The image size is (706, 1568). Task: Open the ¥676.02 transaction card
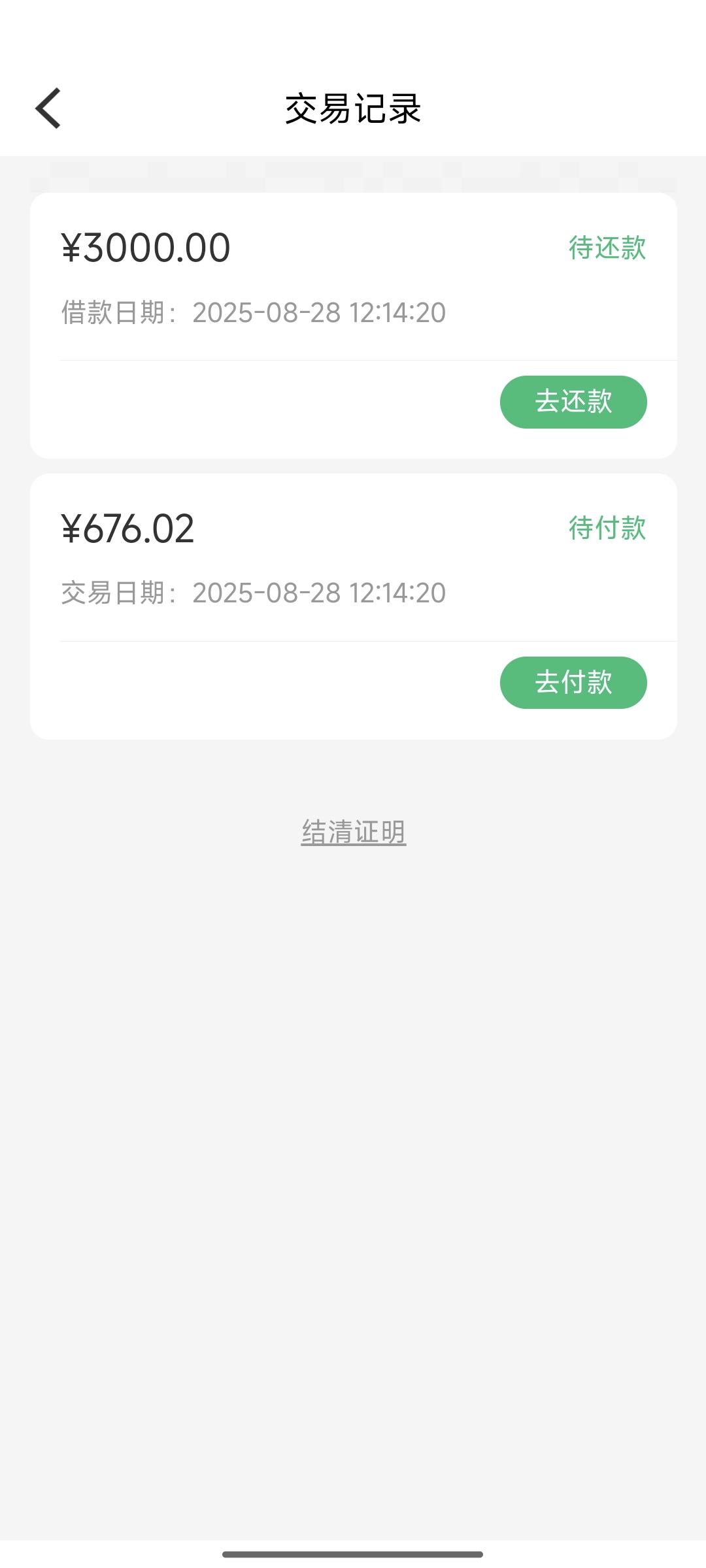[354, 606]
